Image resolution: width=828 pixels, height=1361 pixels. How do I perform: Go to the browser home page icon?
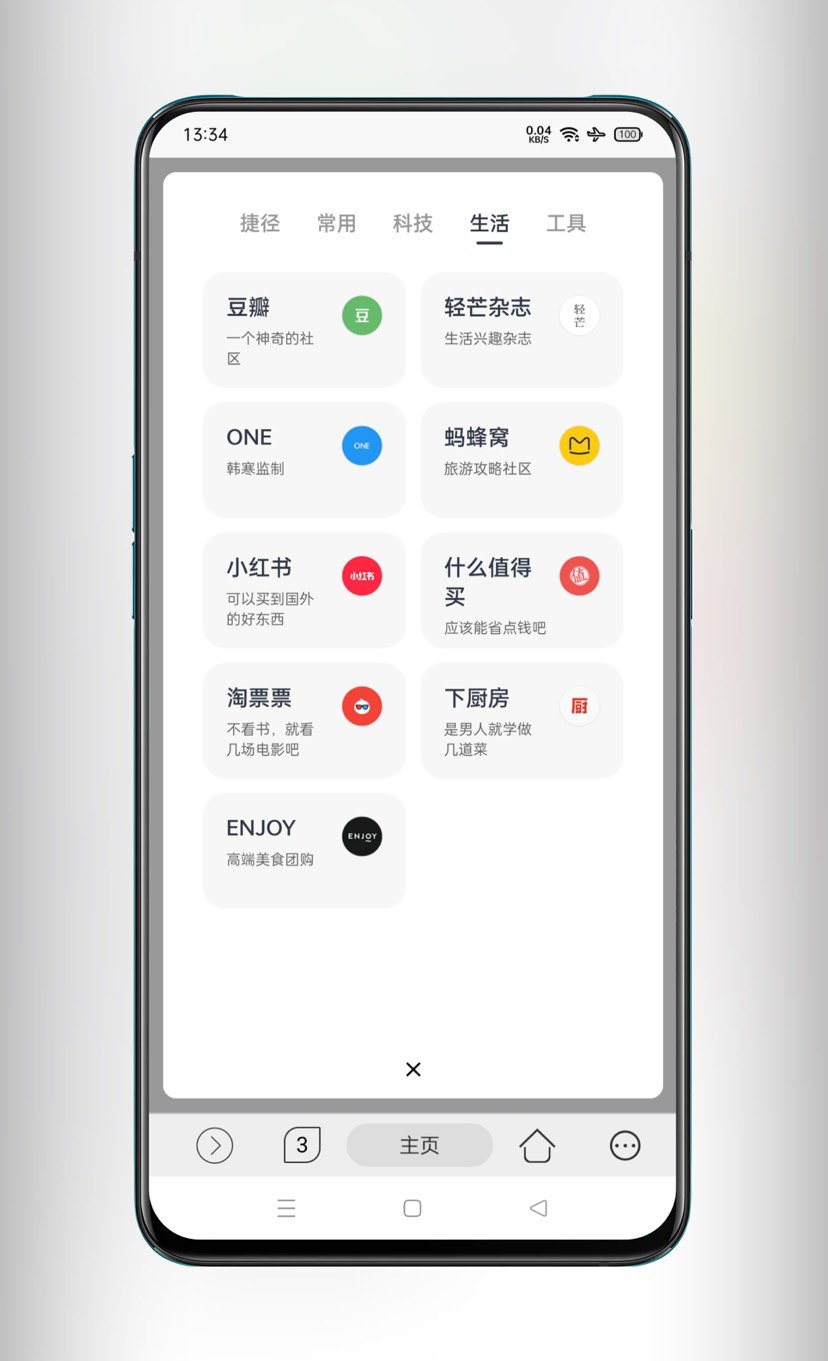[x=537, y=1145]
